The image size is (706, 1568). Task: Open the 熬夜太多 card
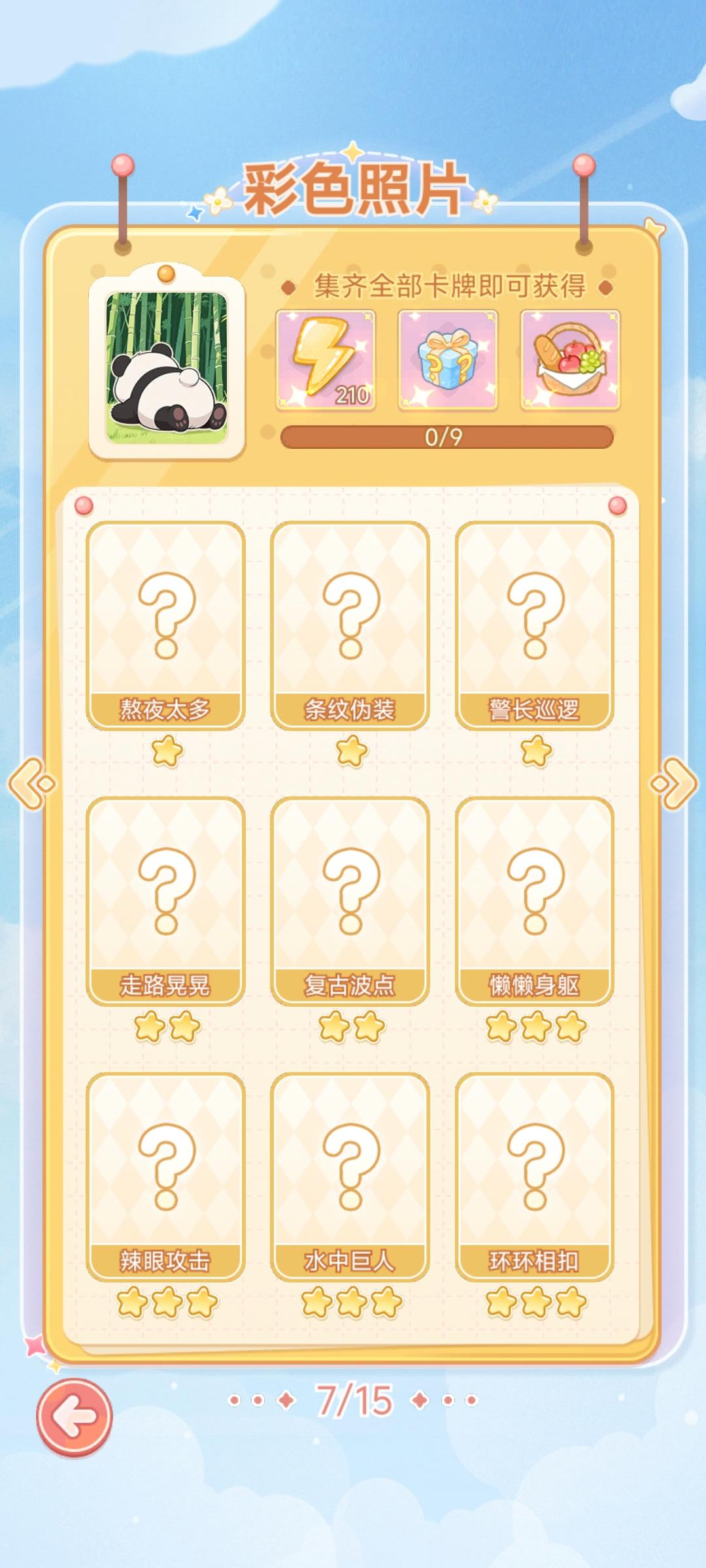165,625
